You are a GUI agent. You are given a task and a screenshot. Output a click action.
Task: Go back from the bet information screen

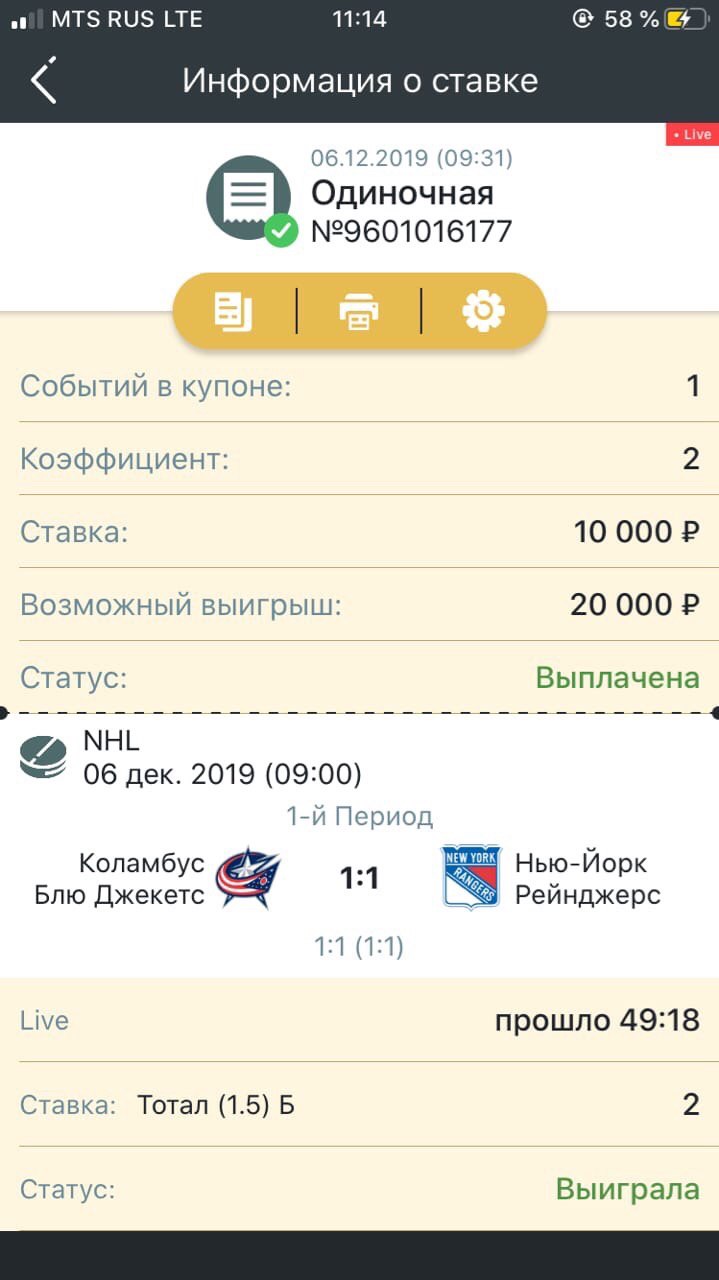(x=43, y=80)
